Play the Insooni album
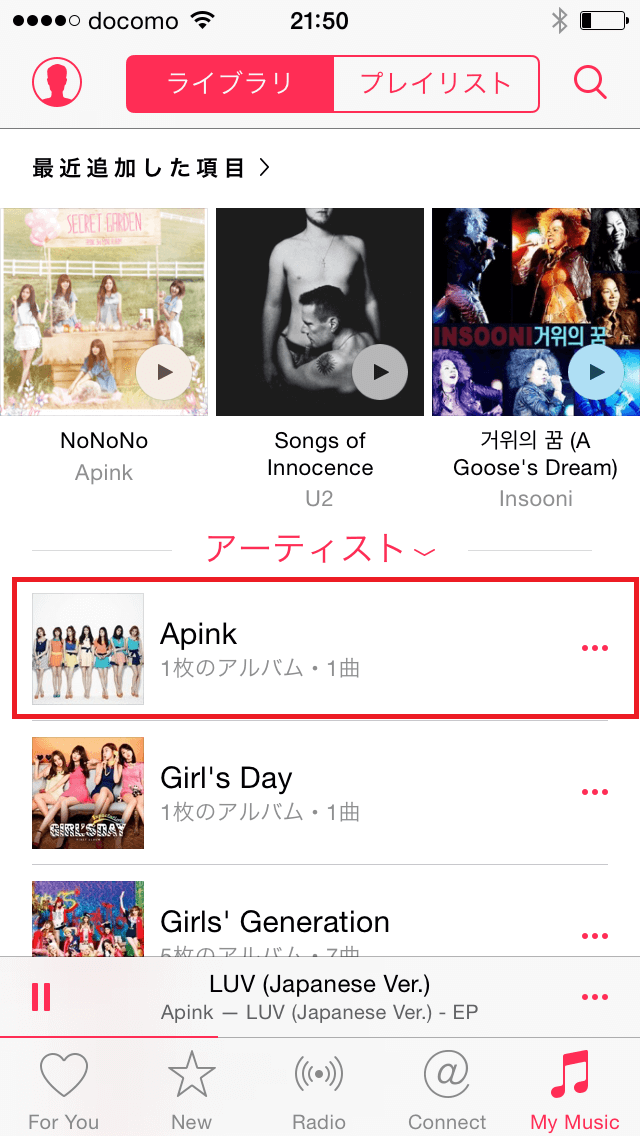Viewport: 640px width, 1136px height. tap(596, 372)
